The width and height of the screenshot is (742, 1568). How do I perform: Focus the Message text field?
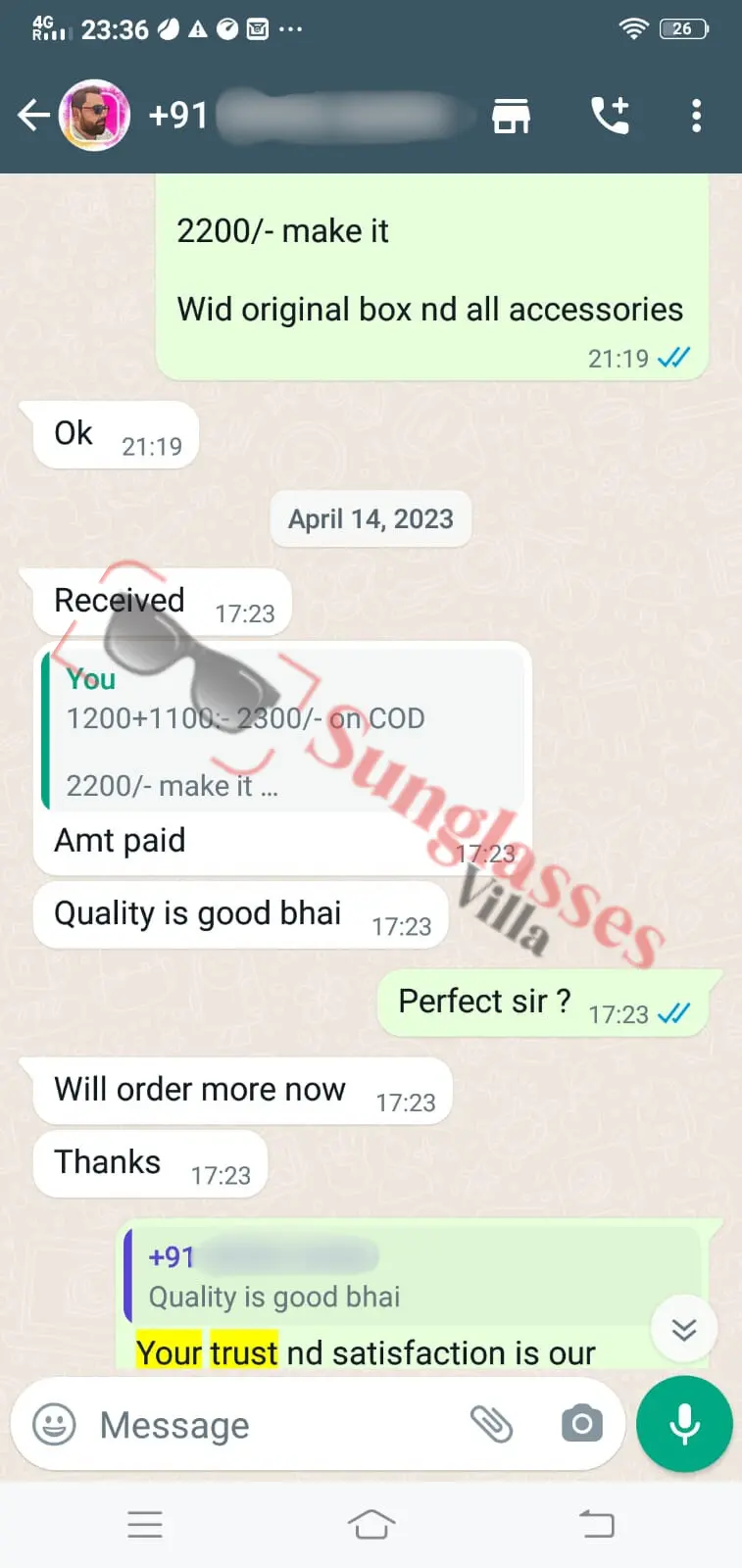coord(274,1425)
